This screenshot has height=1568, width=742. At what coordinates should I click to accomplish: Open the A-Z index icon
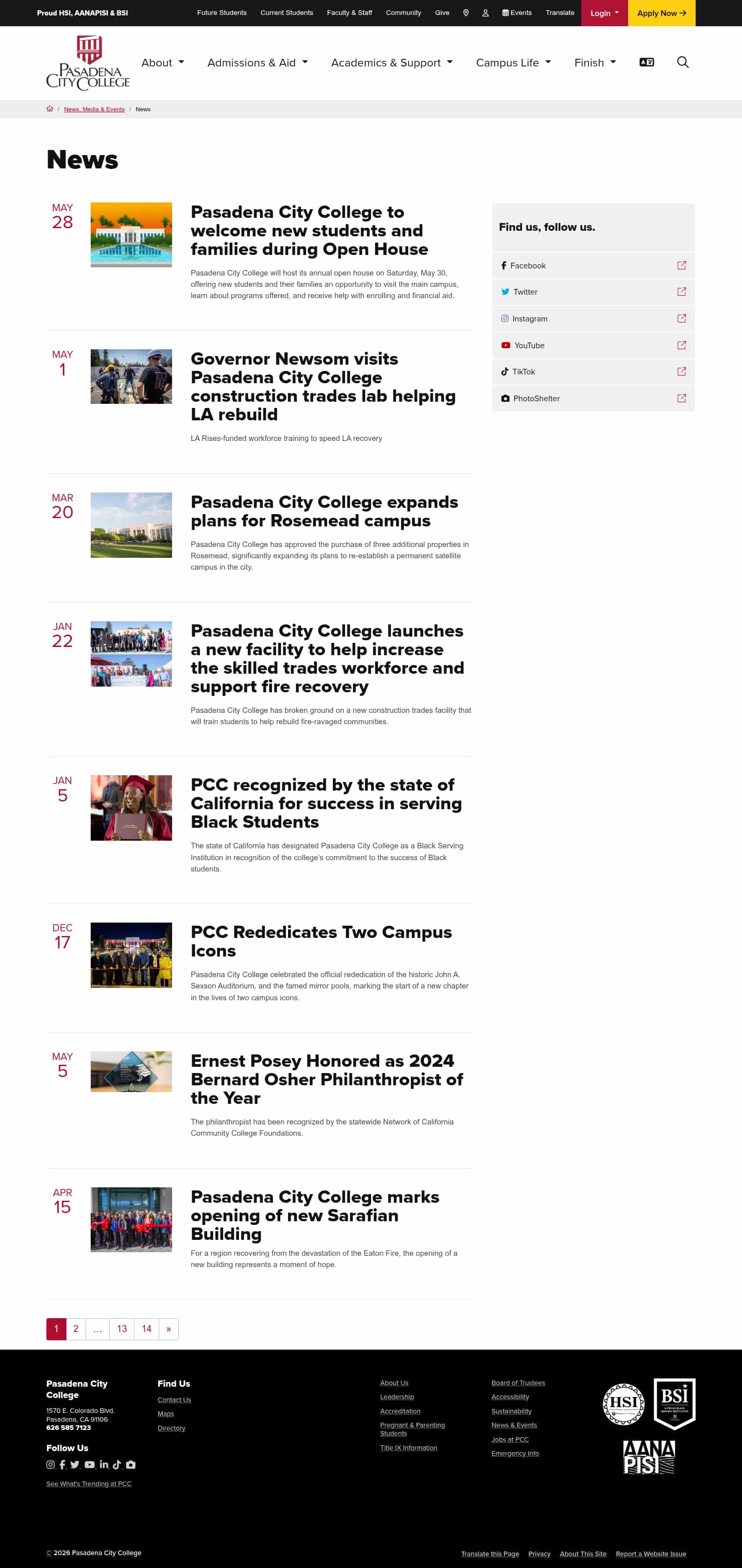point(647,62)
